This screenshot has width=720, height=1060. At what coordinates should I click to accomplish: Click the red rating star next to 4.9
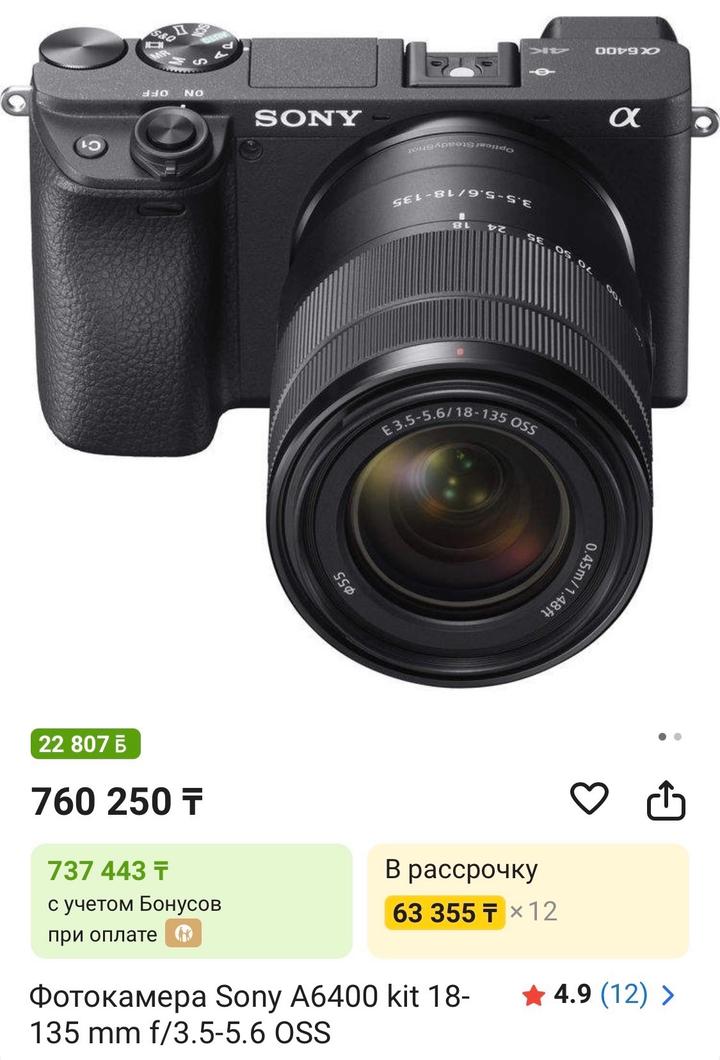(530, 992)
